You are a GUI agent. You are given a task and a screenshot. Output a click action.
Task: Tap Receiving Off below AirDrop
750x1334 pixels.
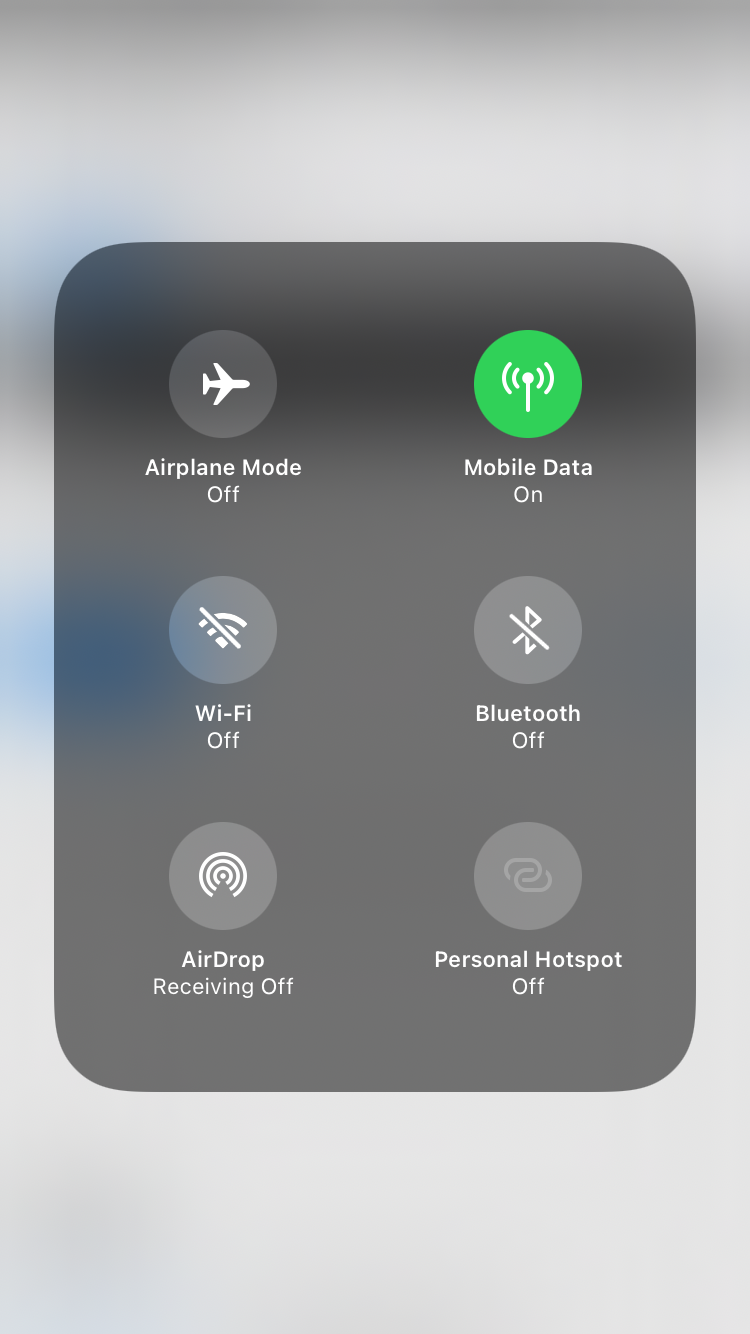point(223,986)
